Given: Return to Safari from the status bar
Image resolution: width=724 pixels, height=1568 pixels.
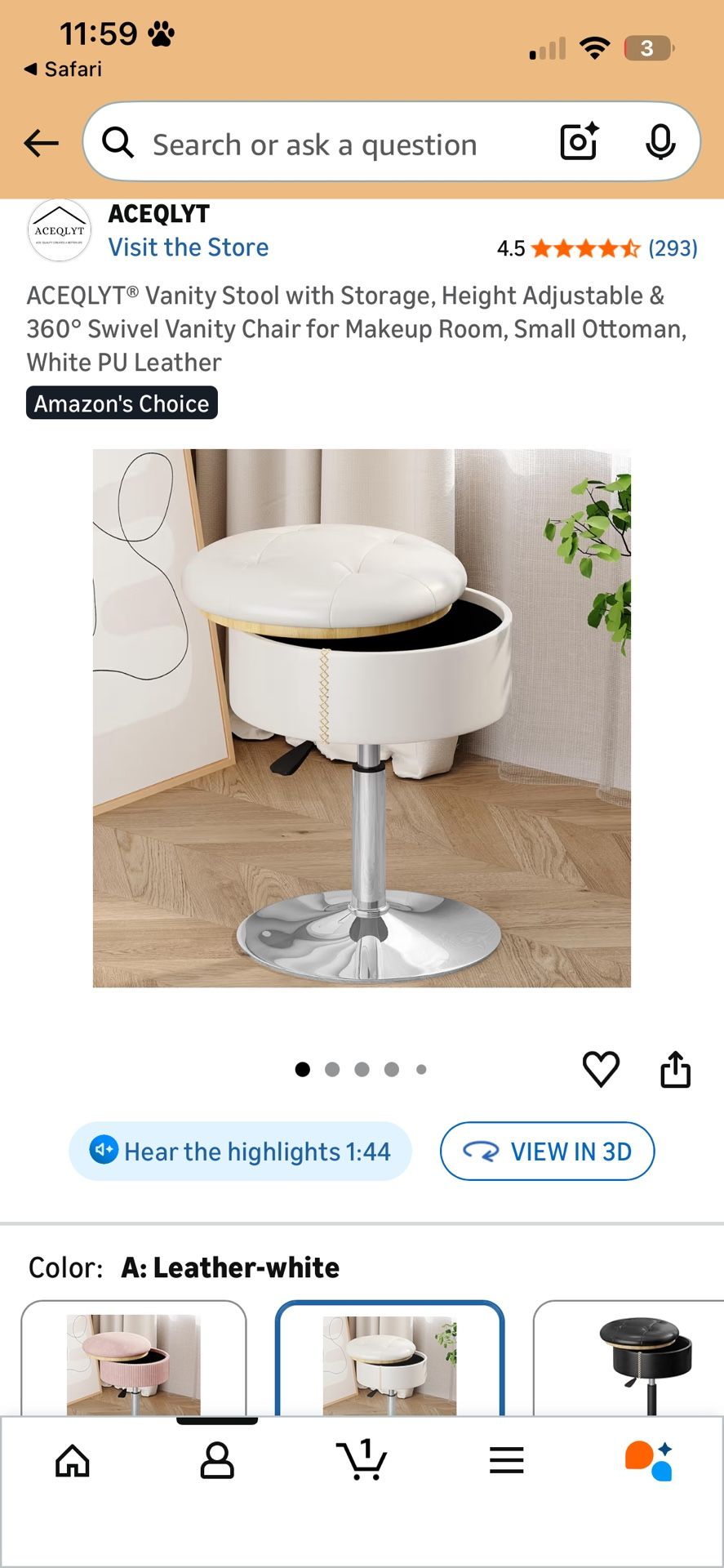Looking at the screenshot, I should tap(61, 69).
